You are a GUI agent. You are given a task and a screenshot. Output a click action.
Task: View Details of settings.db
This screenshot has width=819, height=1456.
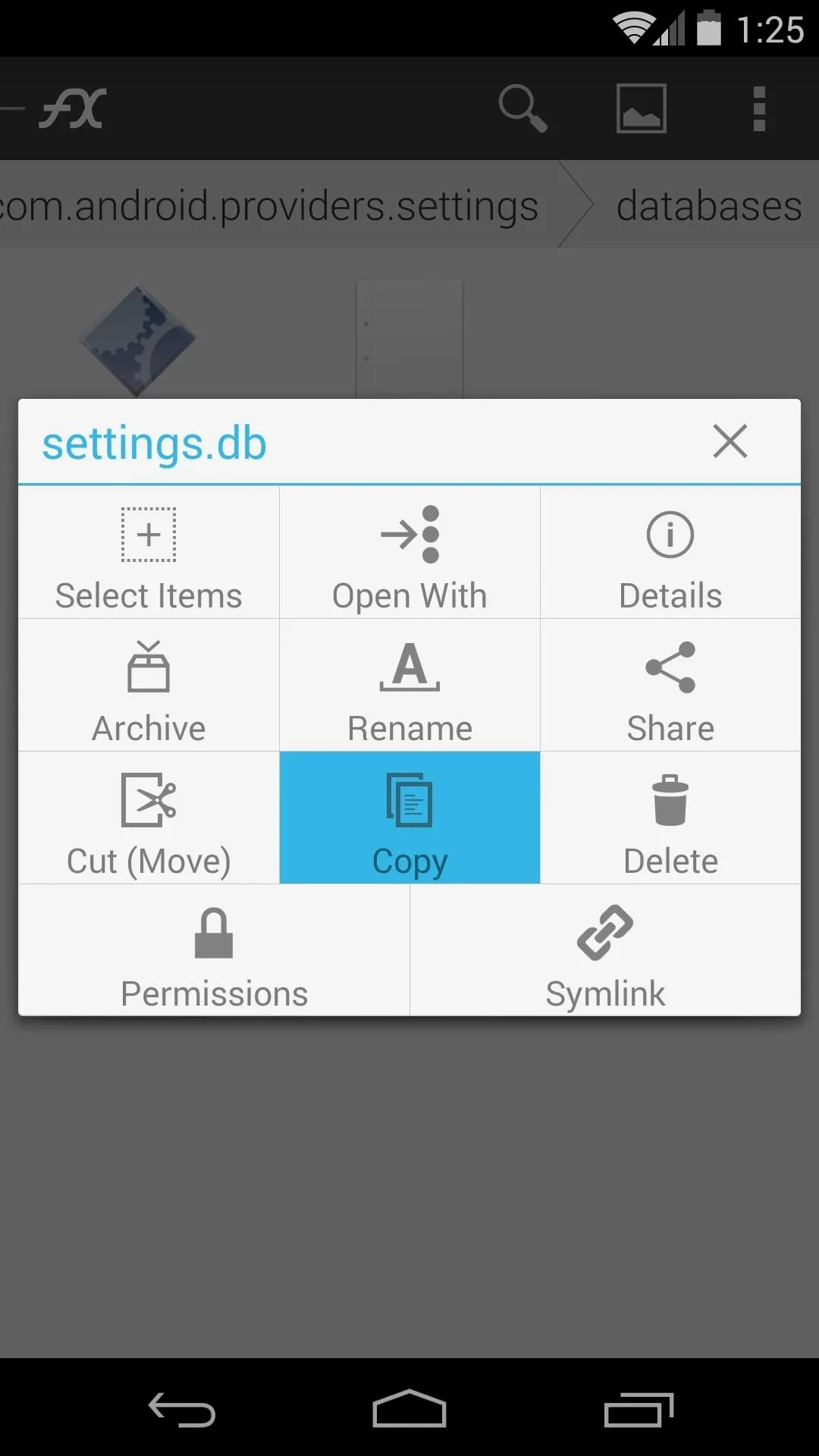coord(670,552)
